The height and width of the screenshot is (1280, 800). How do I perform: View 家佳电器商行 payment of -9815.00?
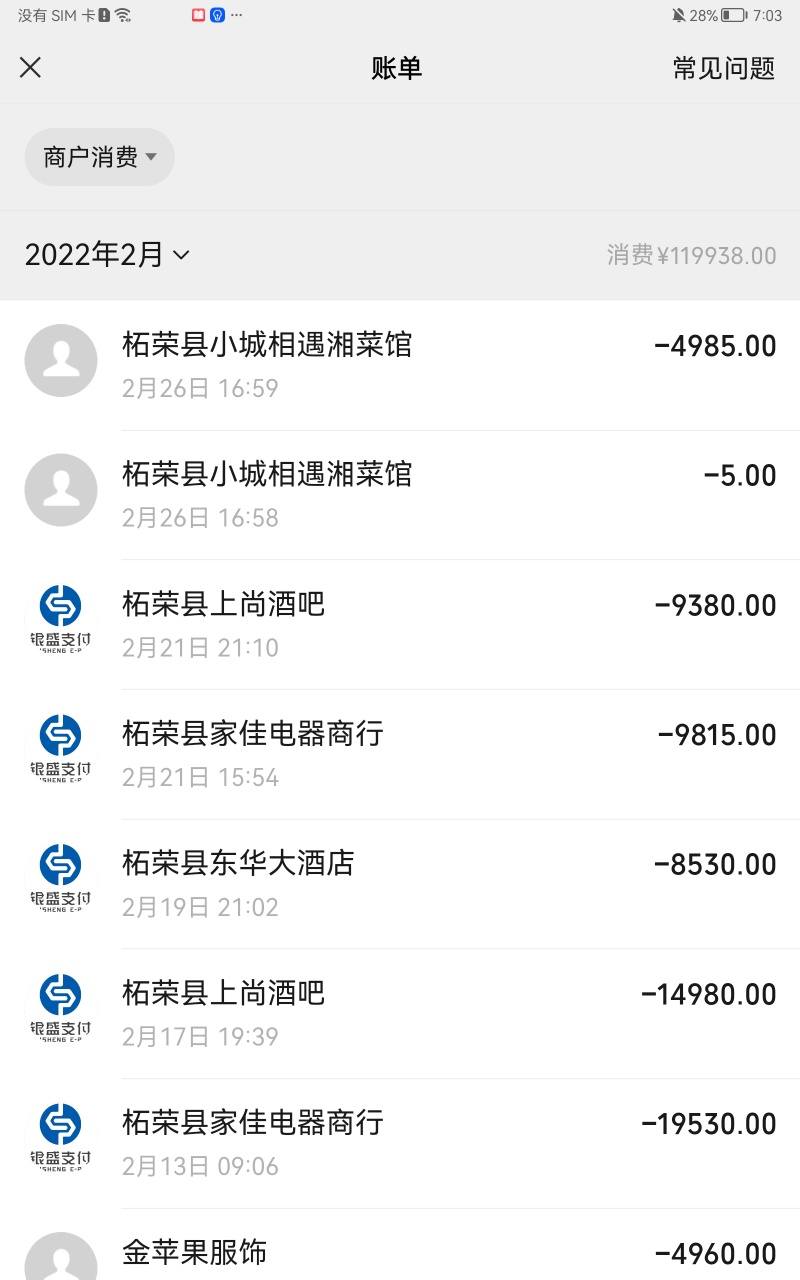pos(400,754)
